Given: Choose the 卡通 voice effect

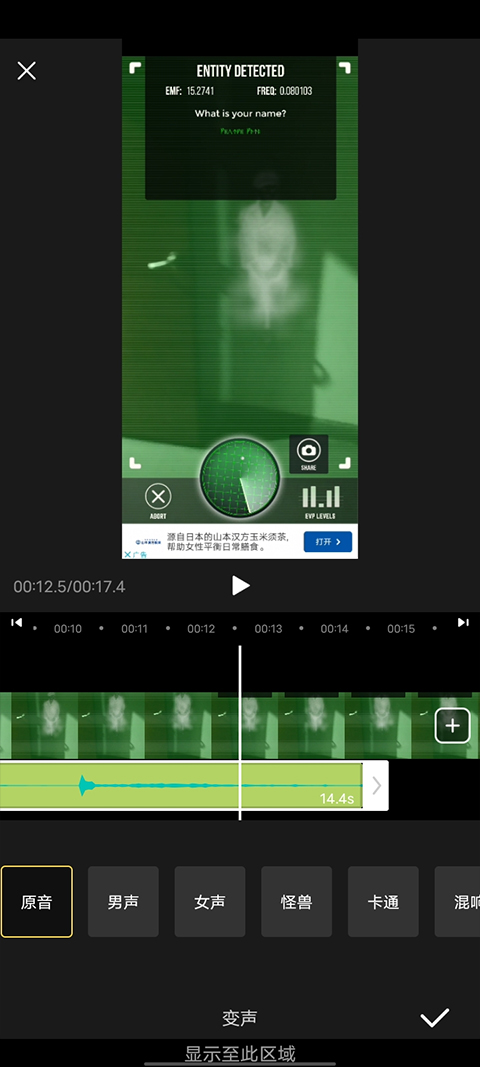Looking at the screenshot, I should 383,902.
